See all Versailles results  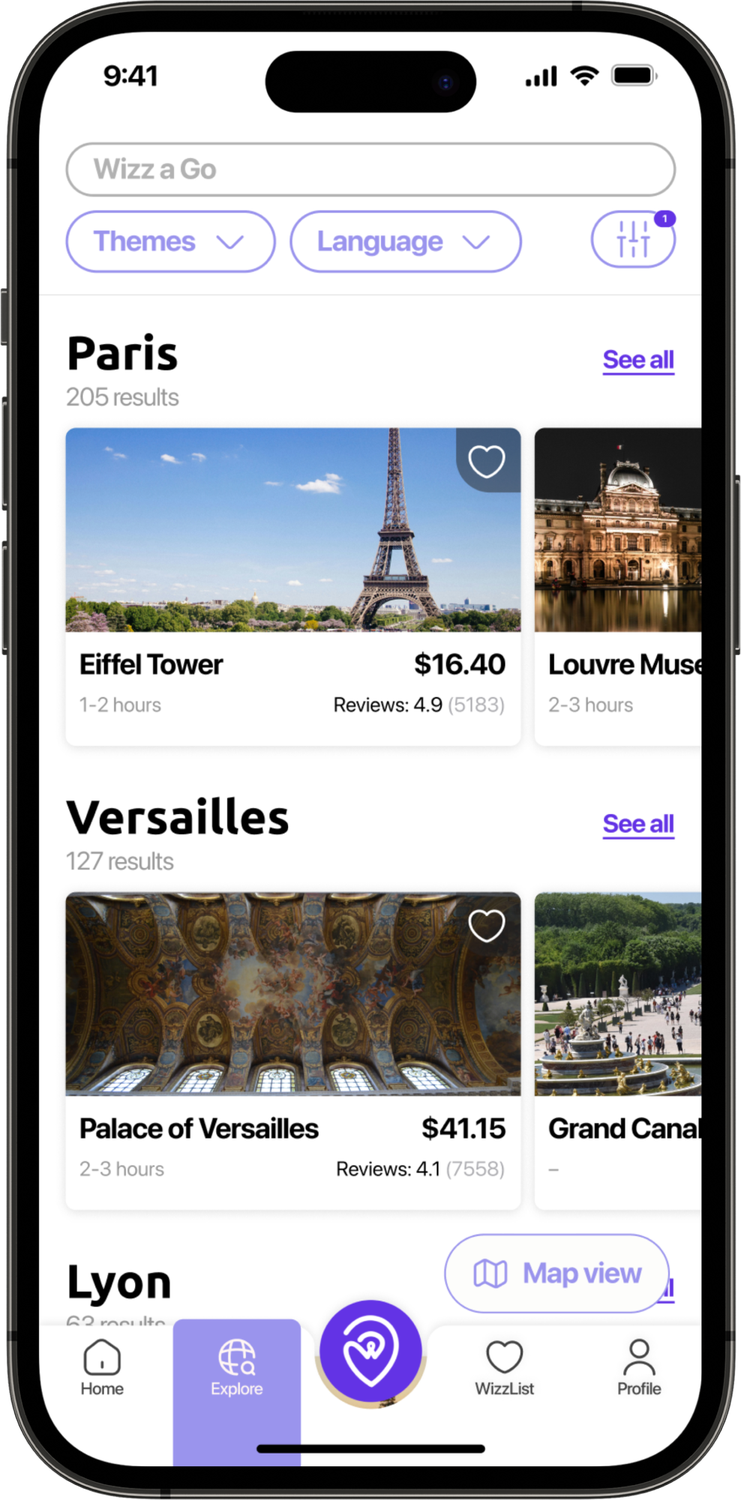point(638,824)
